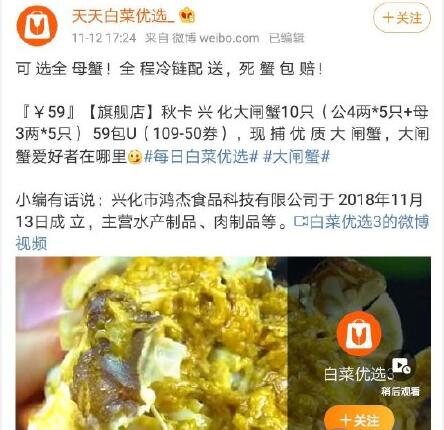Follow the account with the top +关注 button
The image size is (444, 430).
pos(402,18)
